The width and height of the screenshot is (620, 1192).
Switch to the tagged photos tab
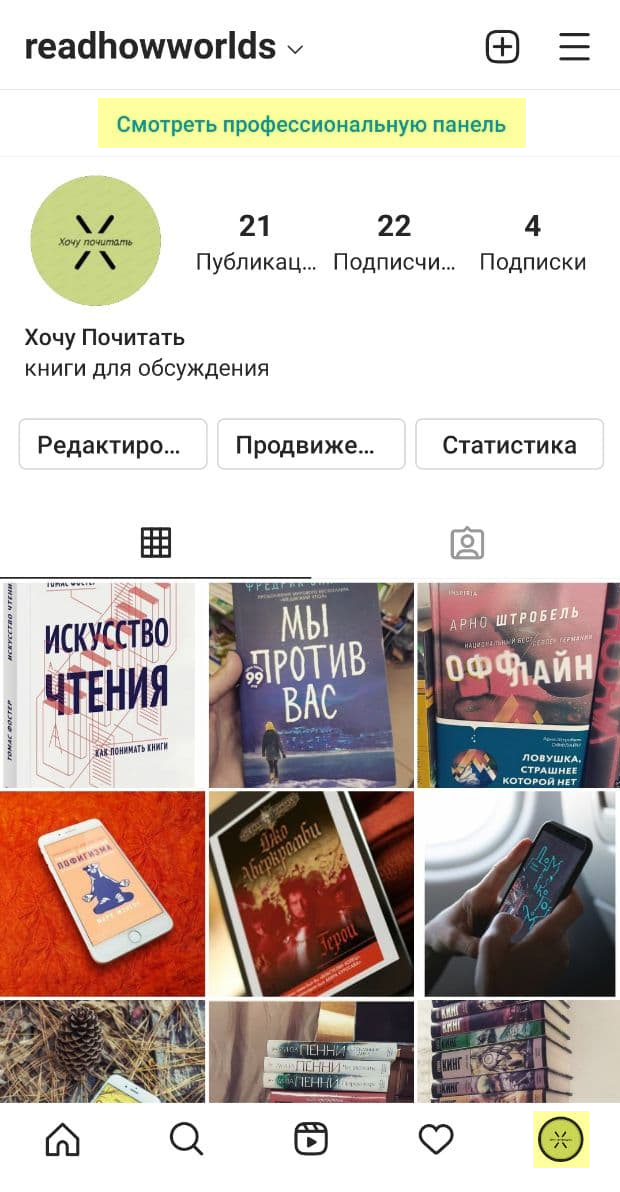coord(467,543)
